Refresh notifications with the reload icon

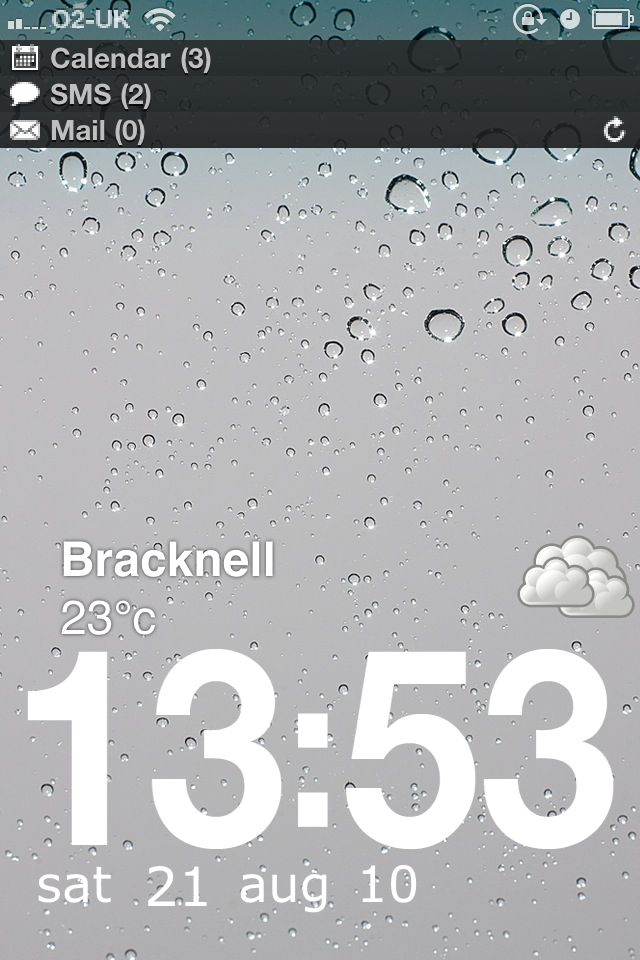pos(615,131)
